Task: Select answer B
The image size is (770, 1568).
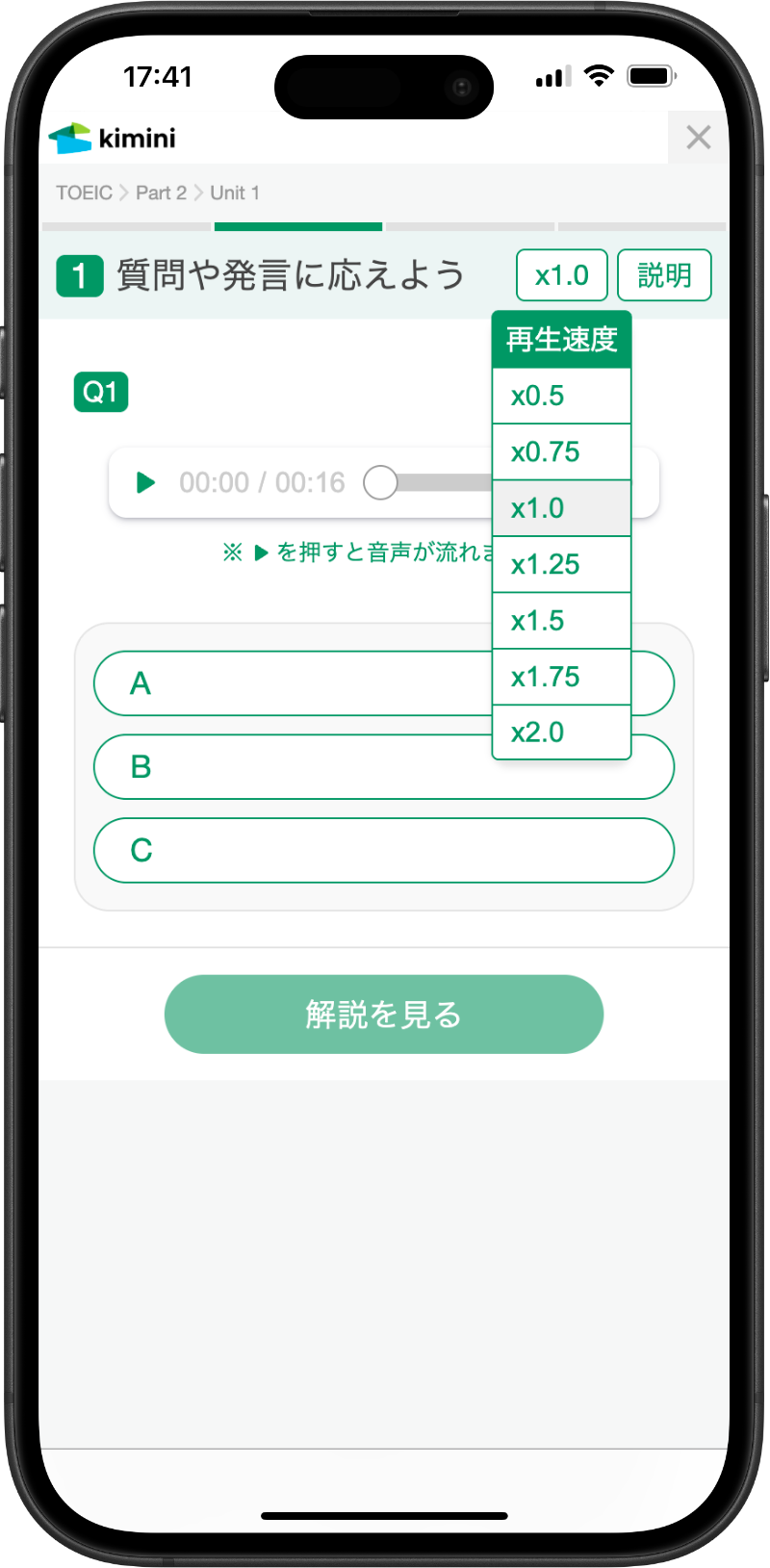Action: coord(289,767)
